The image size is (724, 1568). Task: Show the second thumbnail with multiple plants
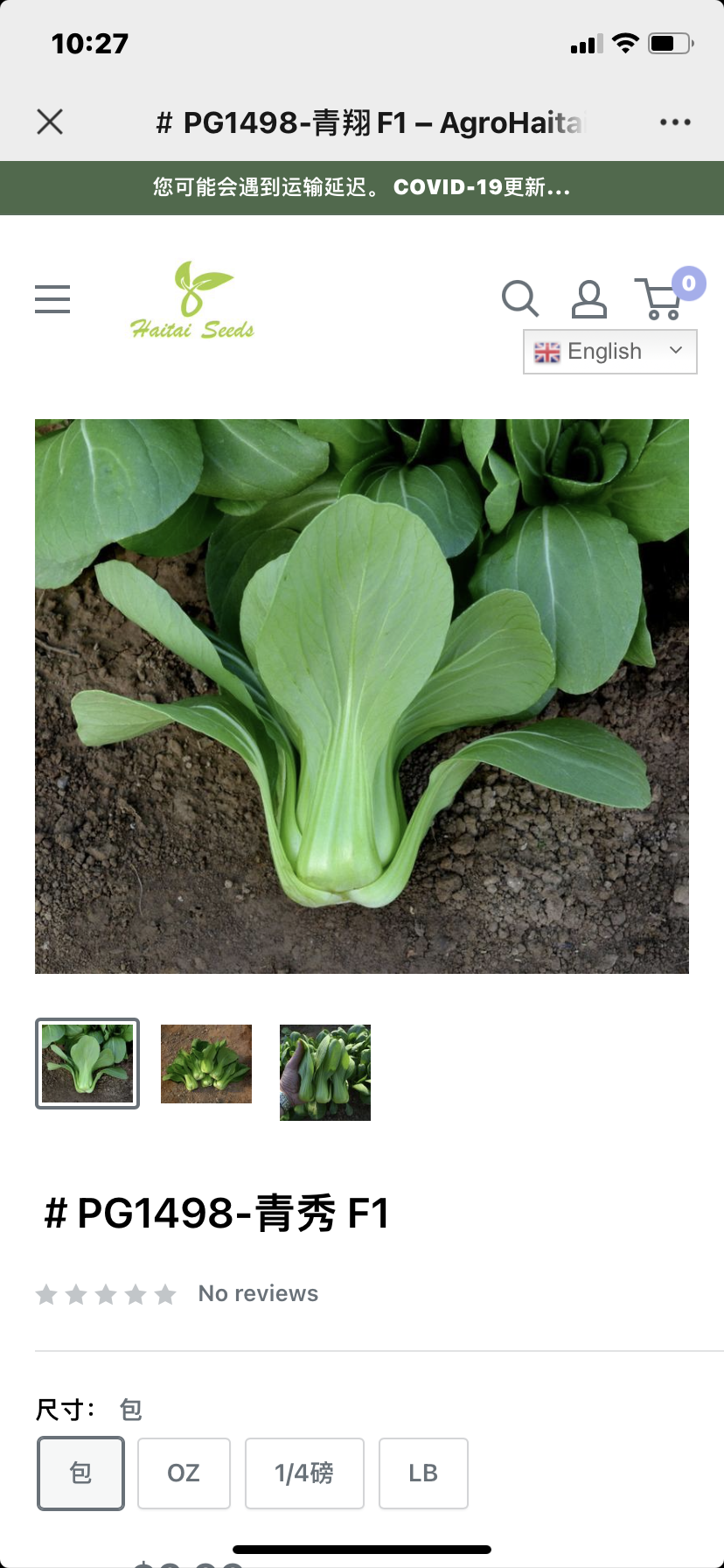[206, 1063]
